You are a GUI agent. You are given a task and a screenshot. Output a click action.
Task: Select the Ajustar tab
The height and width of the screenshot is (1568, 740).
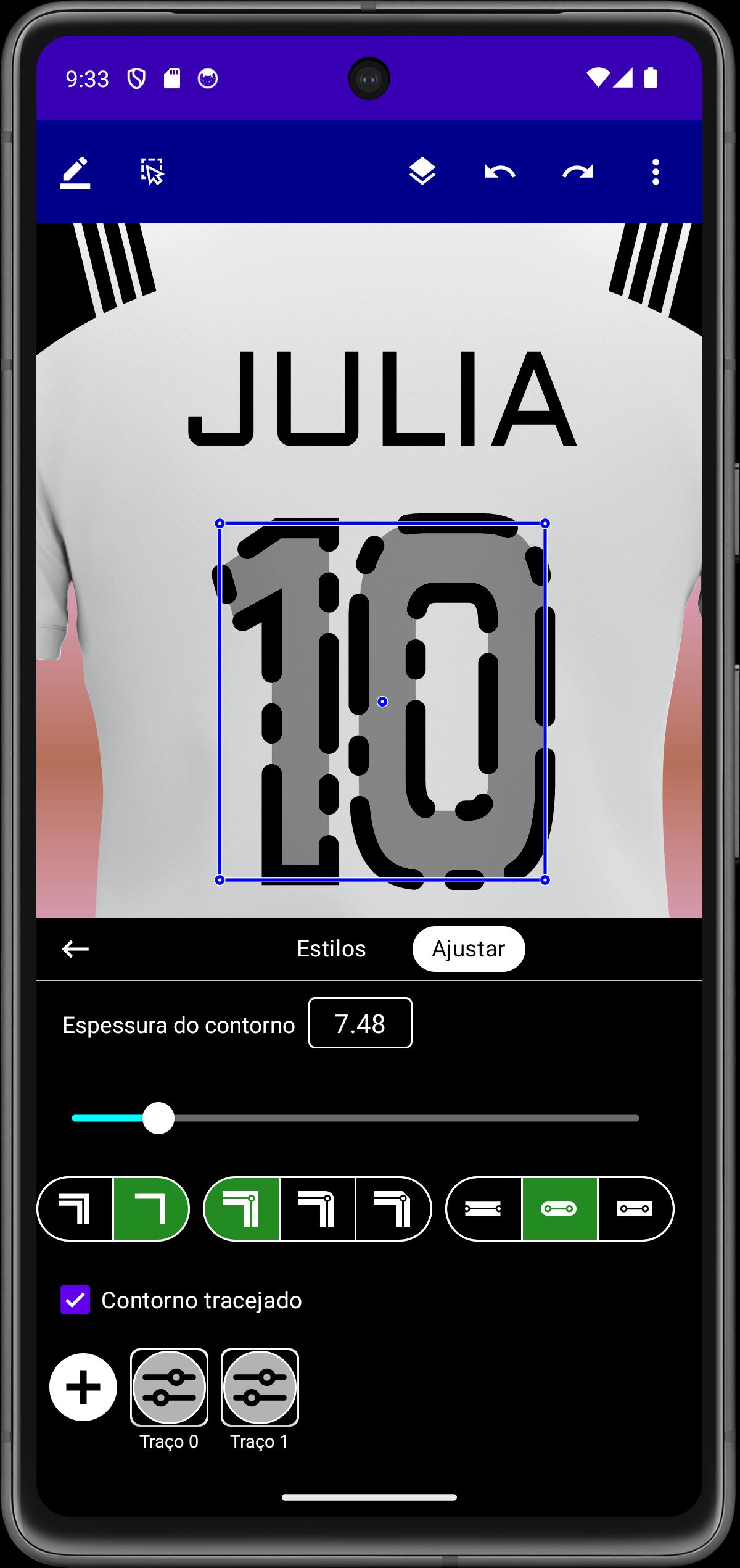(469, 948)
